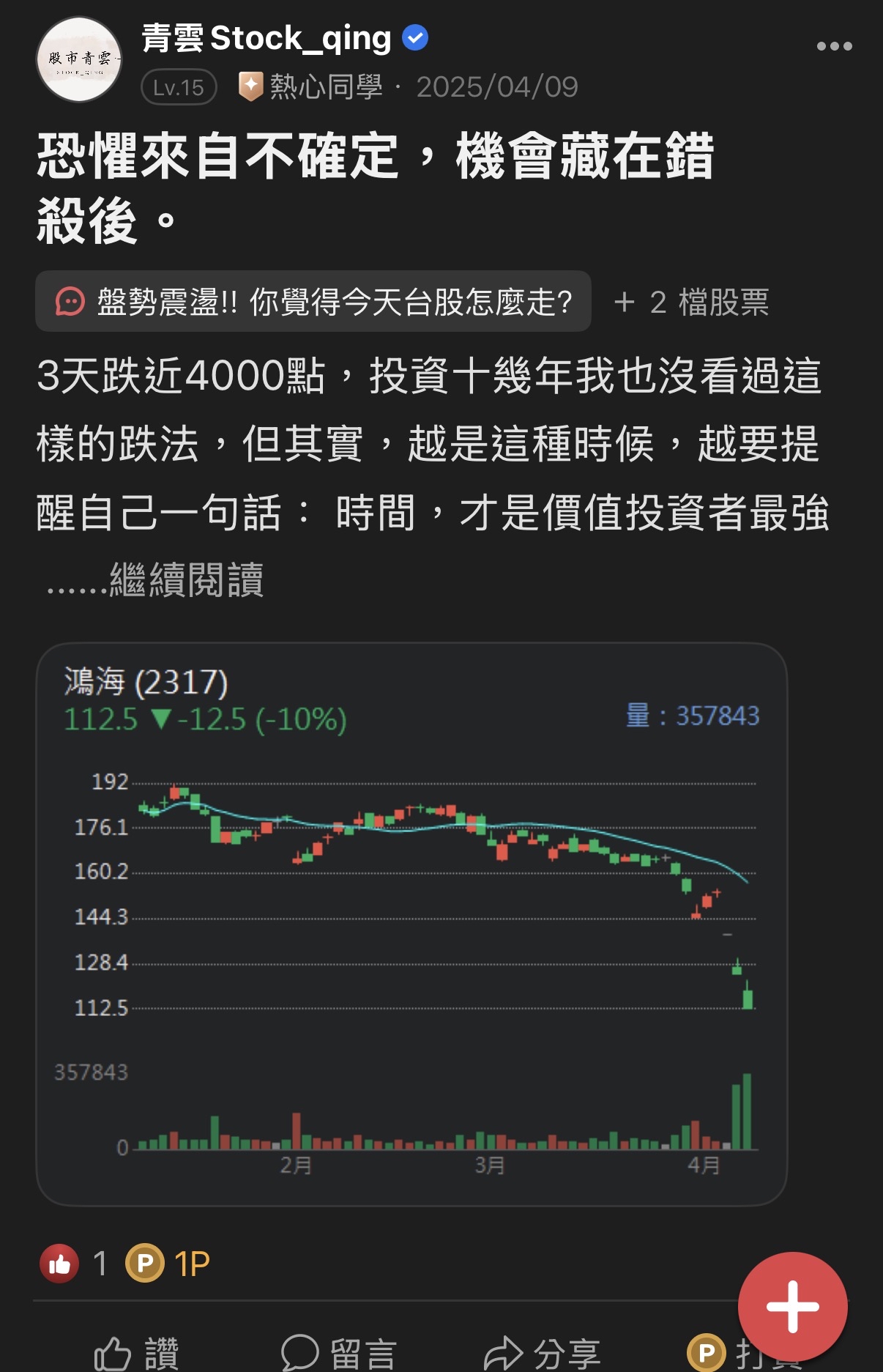The width and height of the screenshot is (883, 1372).
Task: Open the 盤勢震盪 topic chip
Action: click(313, 301)
